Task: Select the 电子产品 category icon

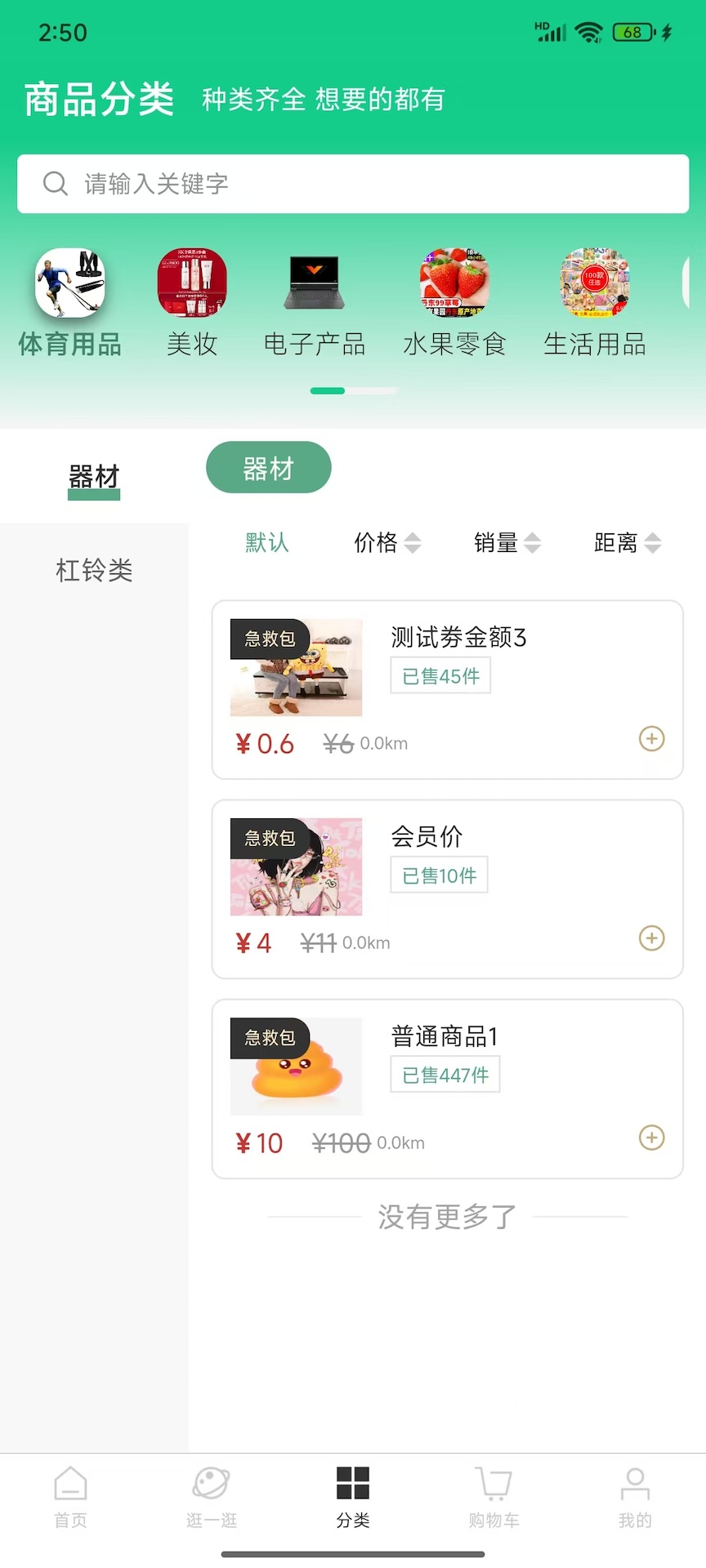Action: [314, 283]
